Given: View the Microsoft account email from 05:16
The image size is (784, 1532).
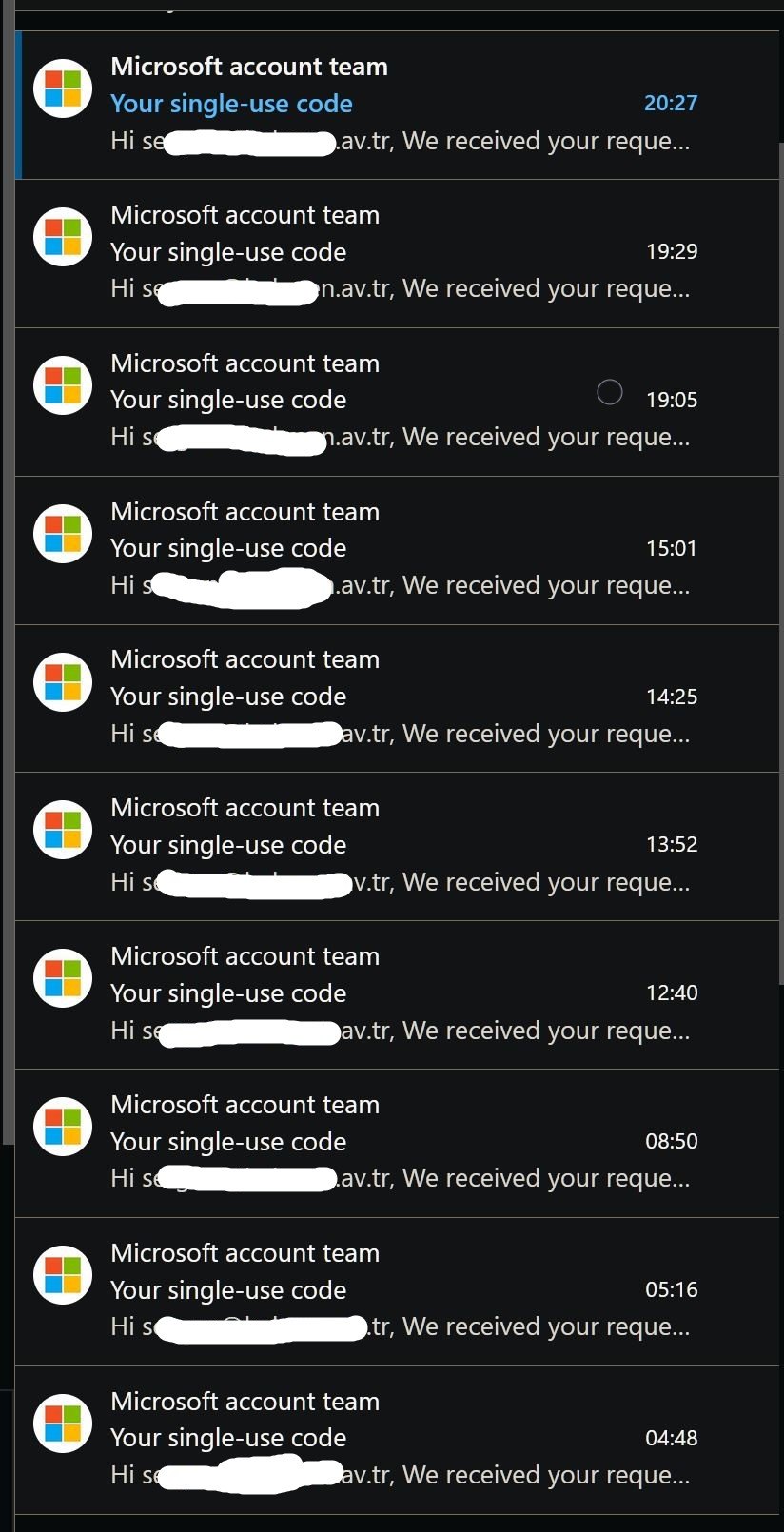Looking at the screenshot, I should 400,1290.
